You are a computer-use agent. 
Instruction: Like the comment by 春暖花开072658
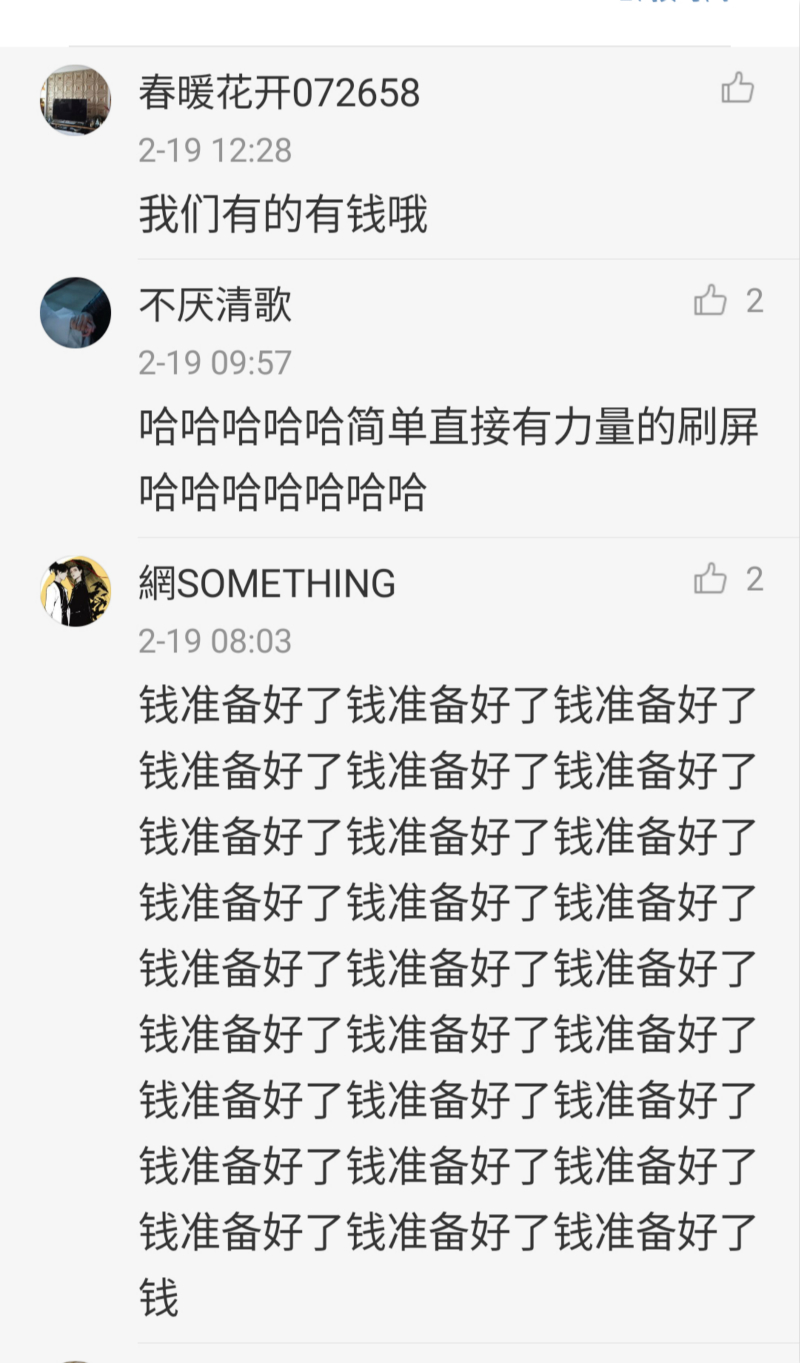click(737, 89)
